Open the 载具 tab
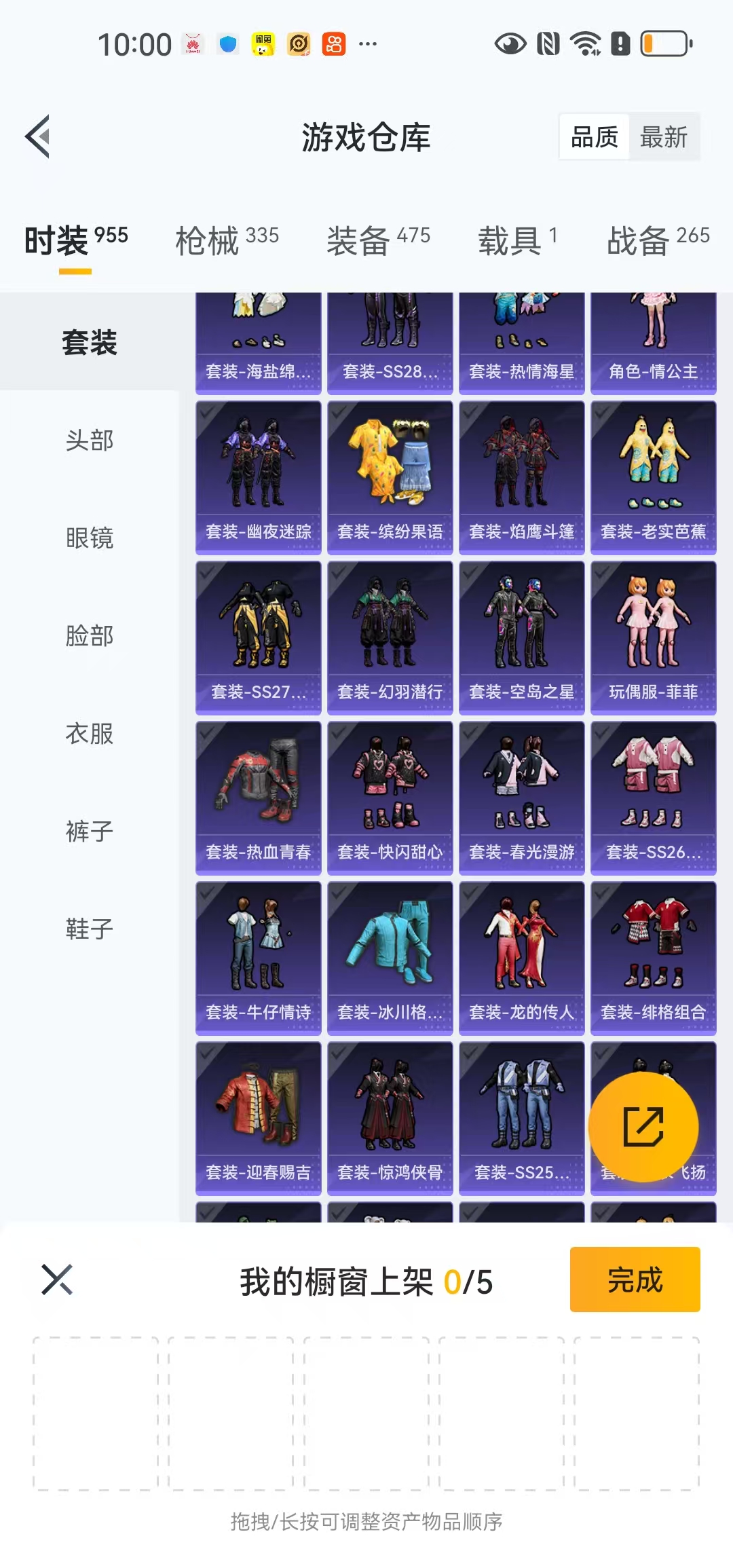 pos(517,240)
